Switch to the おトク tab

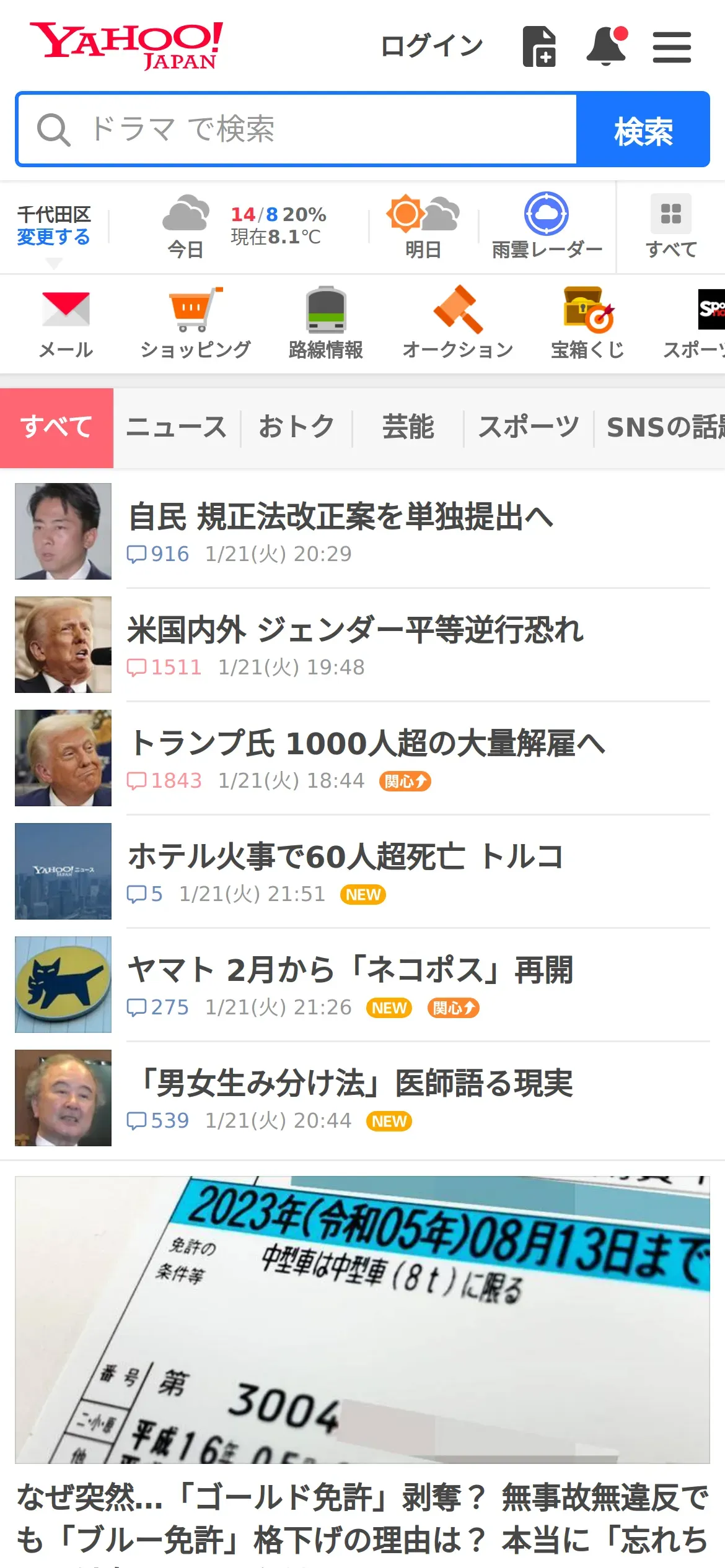click(296, 427)
